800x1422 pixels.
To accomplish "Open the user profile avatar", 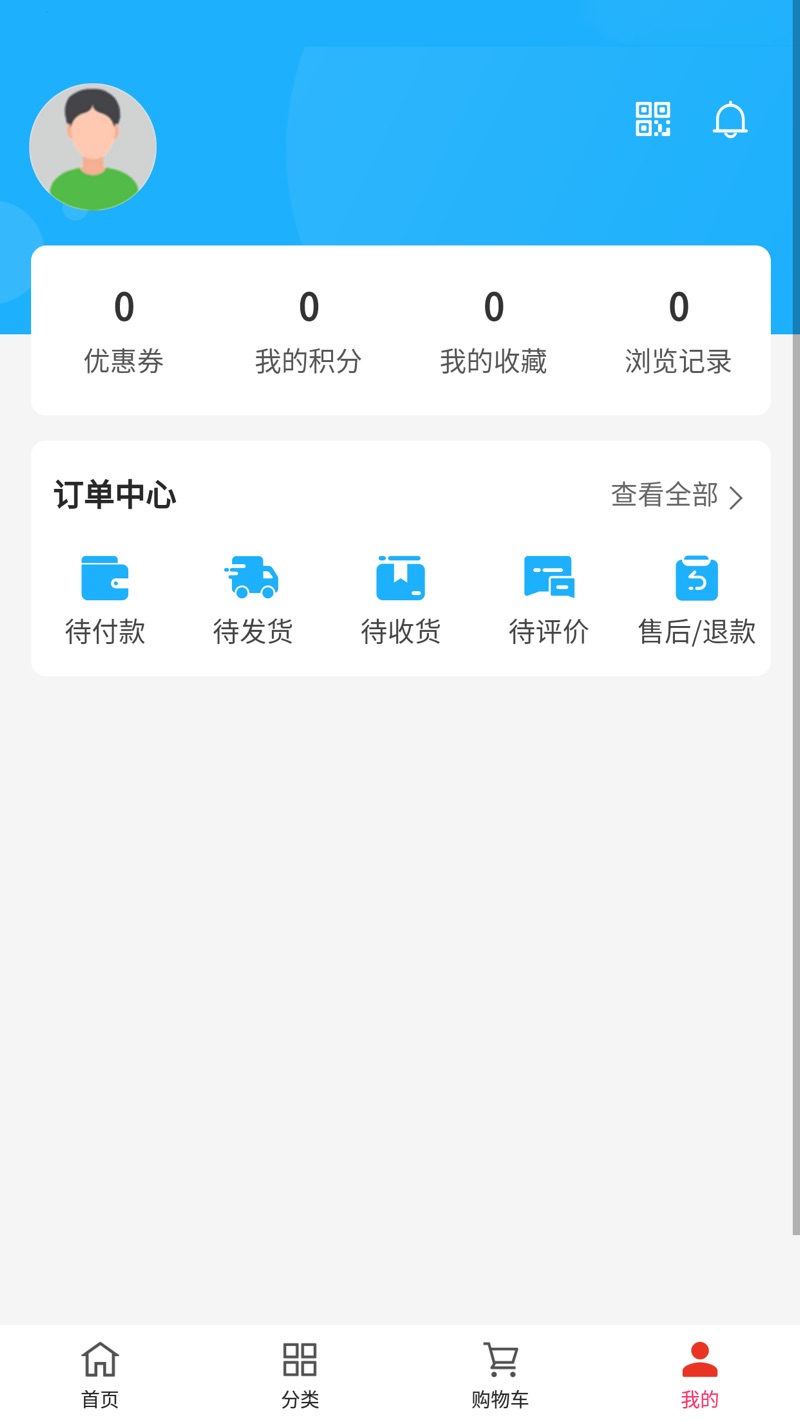I will pos(92,146).
